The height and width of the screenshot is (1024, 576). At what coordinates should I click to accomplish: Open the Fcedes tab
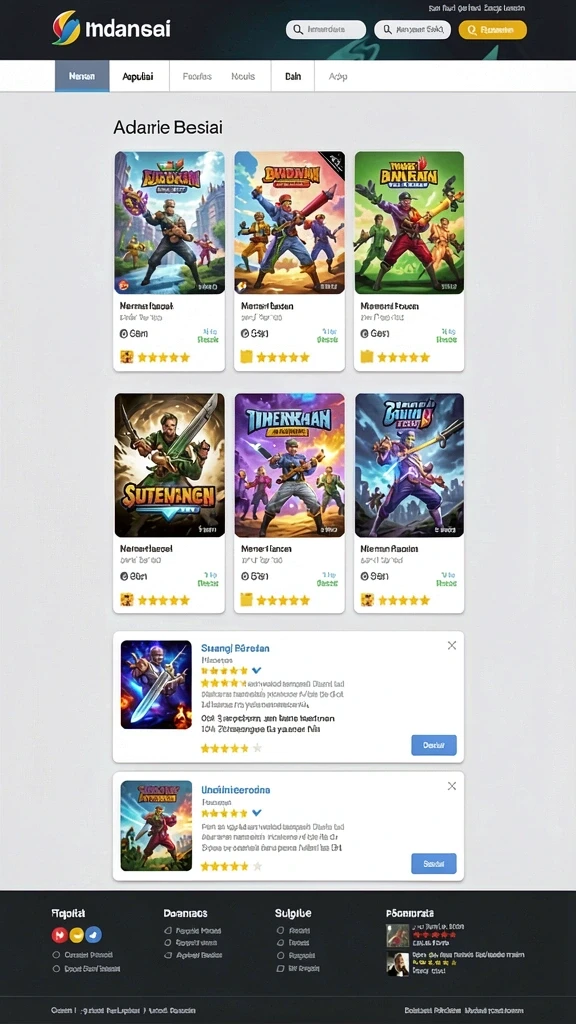pos(197,76)
